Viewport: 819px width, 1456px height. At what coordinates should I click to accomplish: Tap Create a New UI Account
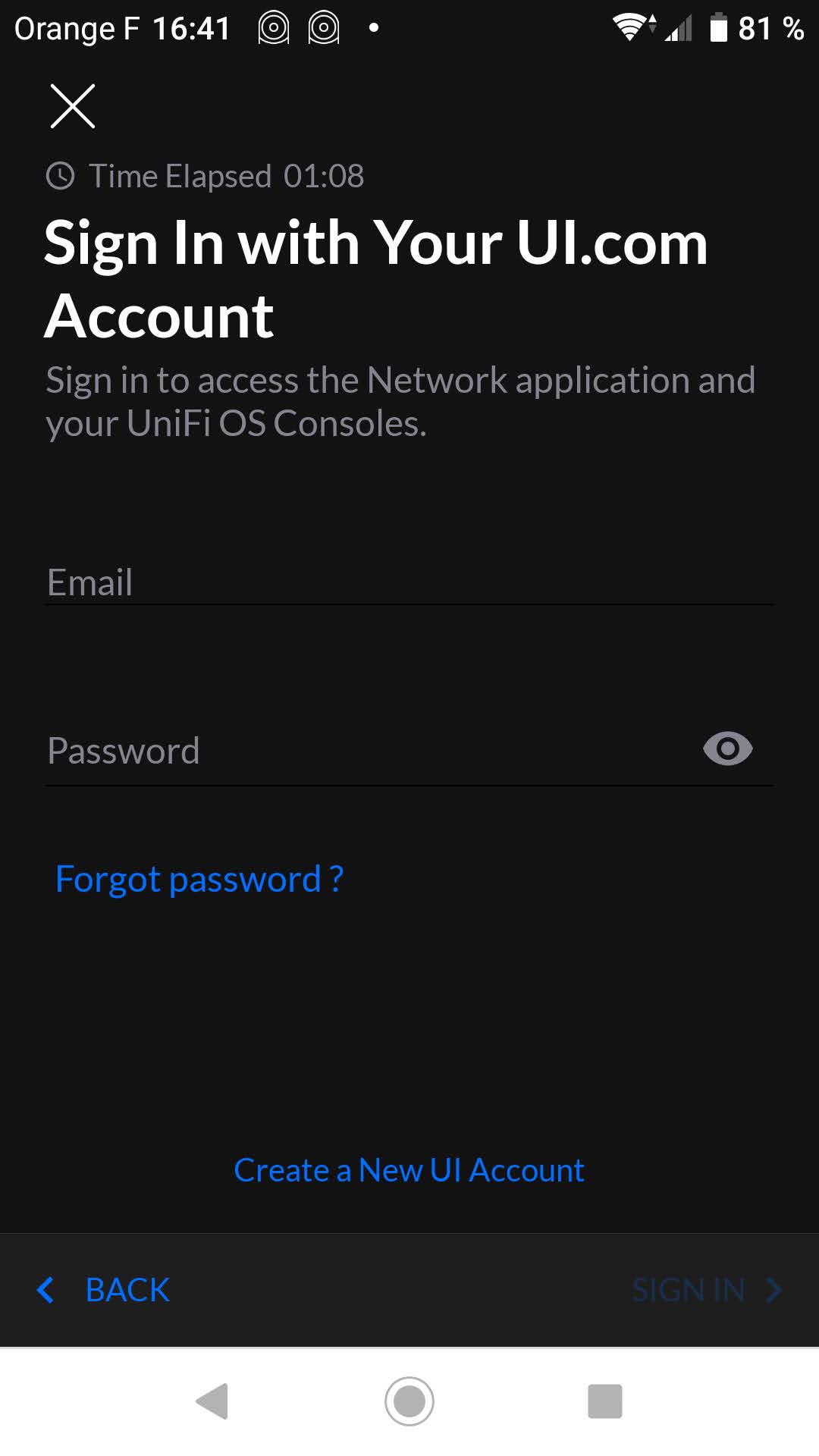point(409,1170)
